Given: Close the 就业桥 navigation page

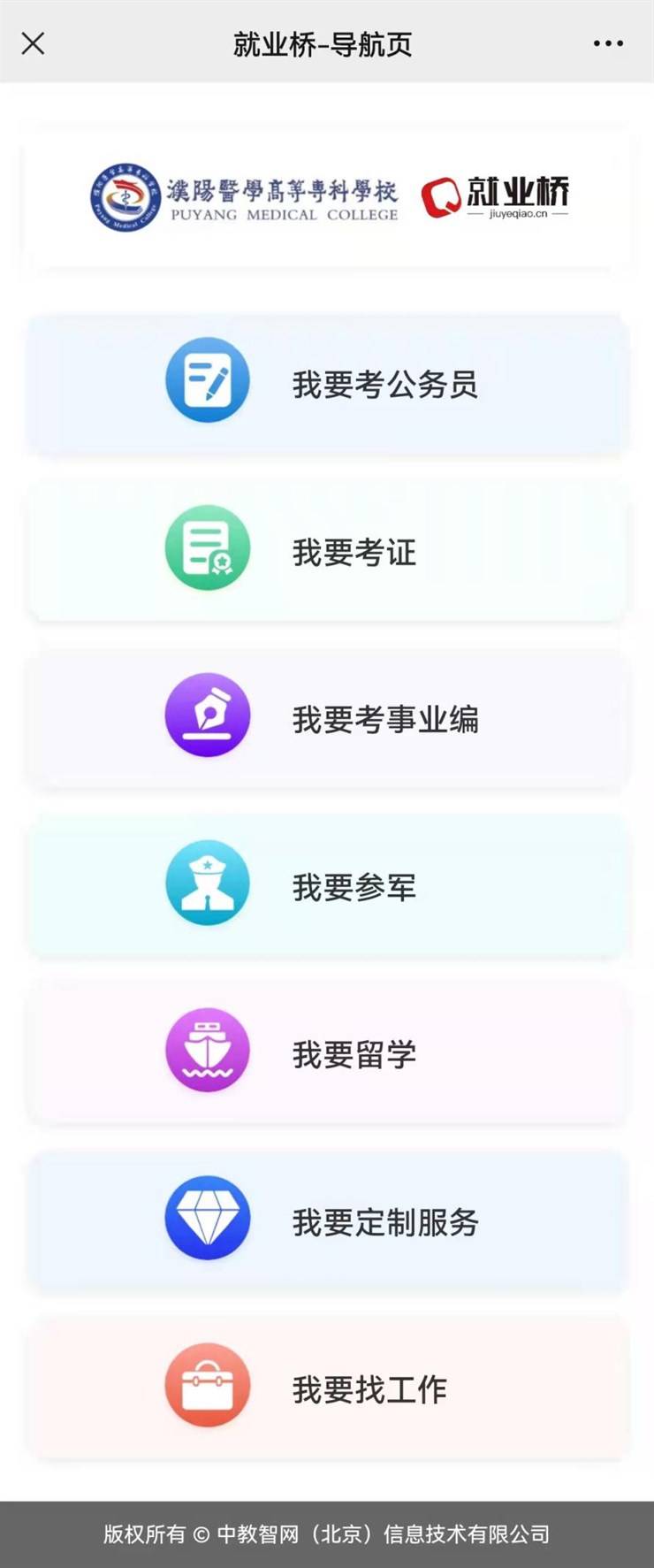Looking at the screenshot, I should (33, 43).
